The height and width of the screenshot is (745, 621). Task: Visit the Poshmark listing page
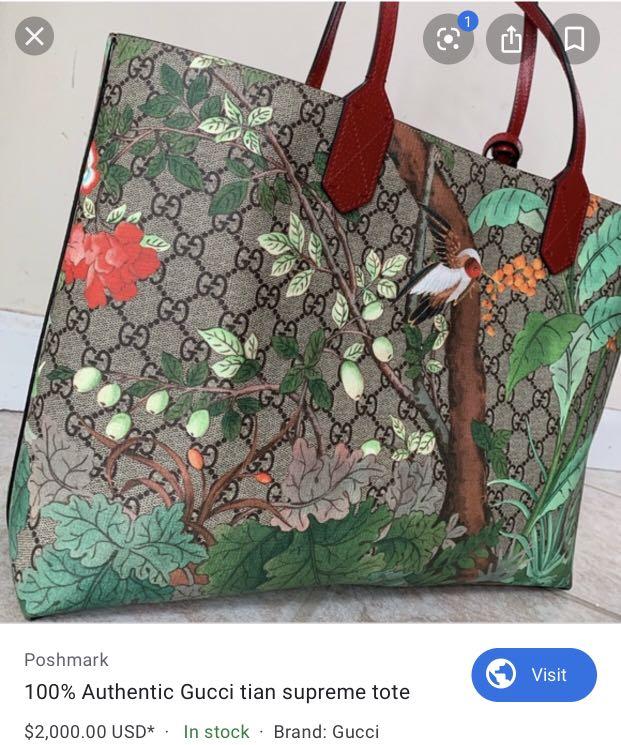tap(534, 675)
